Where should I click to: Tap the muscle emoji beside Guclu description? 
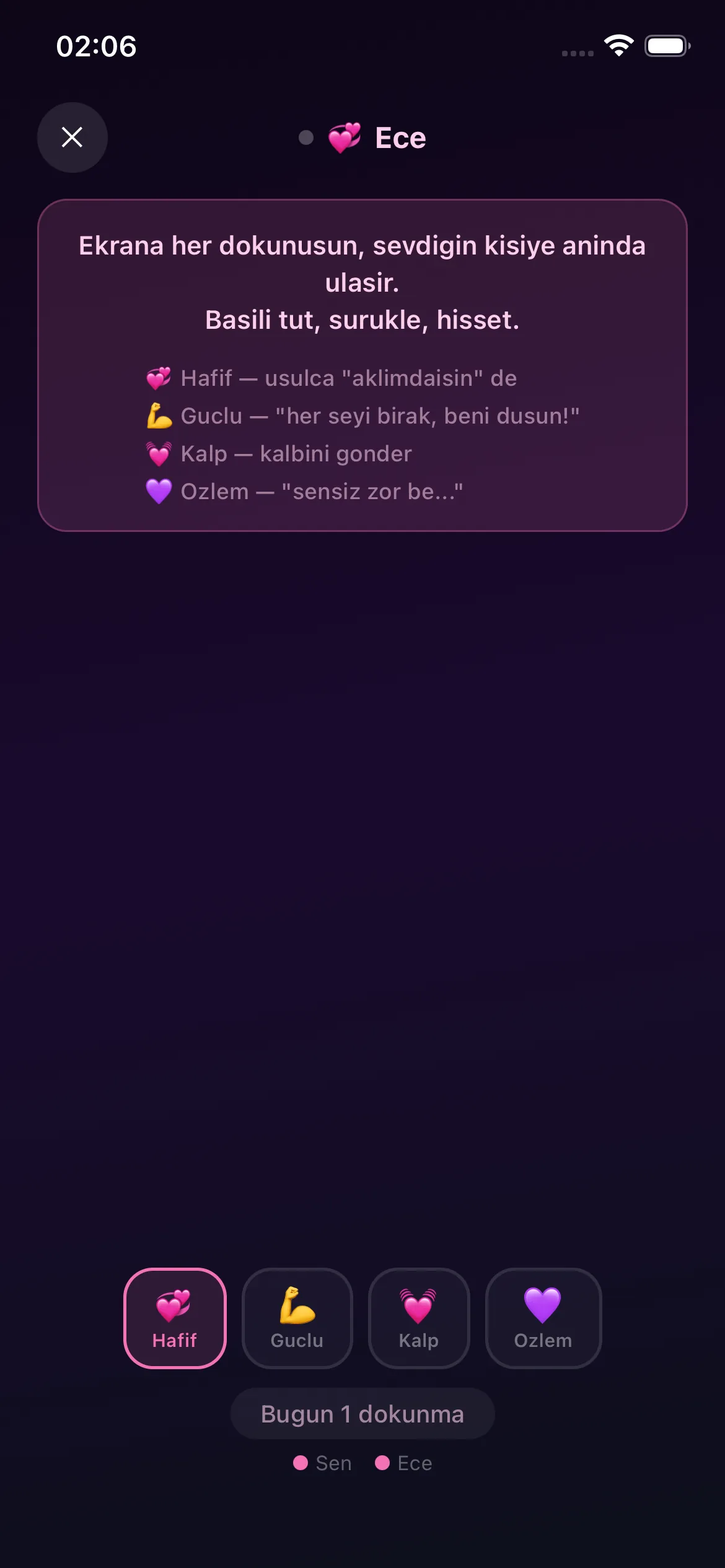click(x=159, y=416)
